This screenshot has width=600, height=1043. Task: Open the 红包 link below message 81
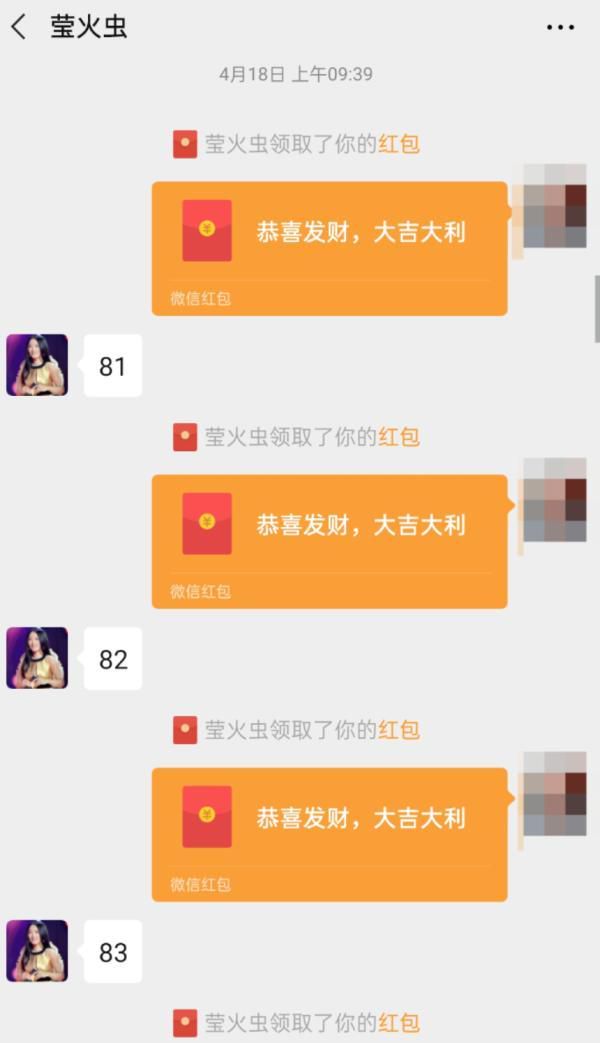[399, 437]
